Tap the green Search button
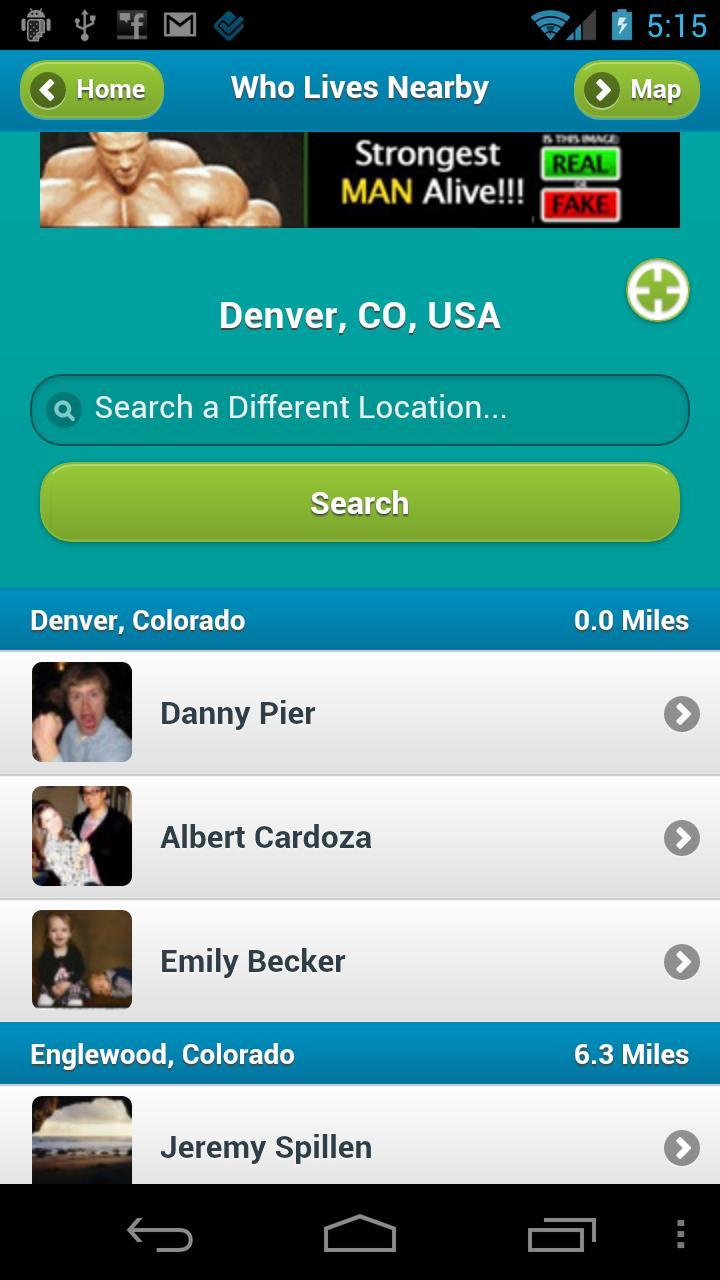 point(360,503)
